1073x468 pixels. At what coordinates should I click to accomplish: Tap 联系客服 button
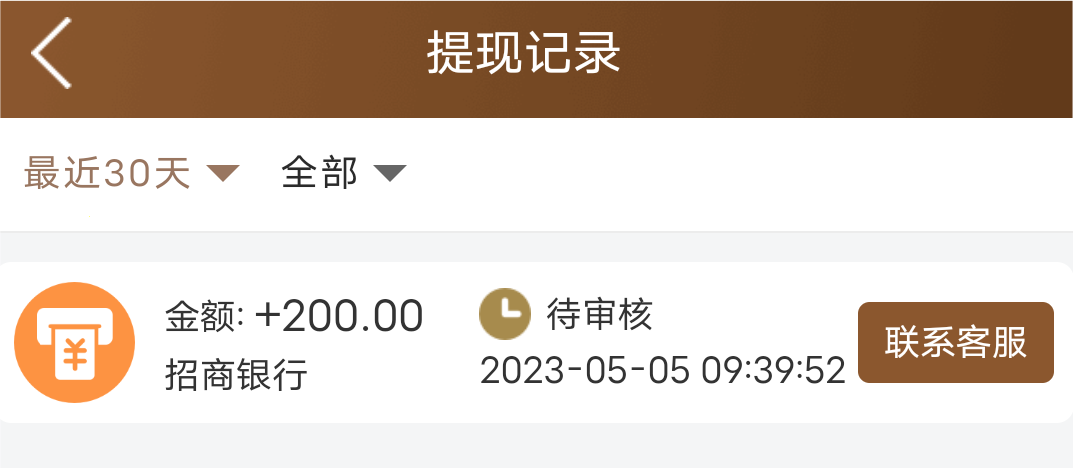(955, 343)
